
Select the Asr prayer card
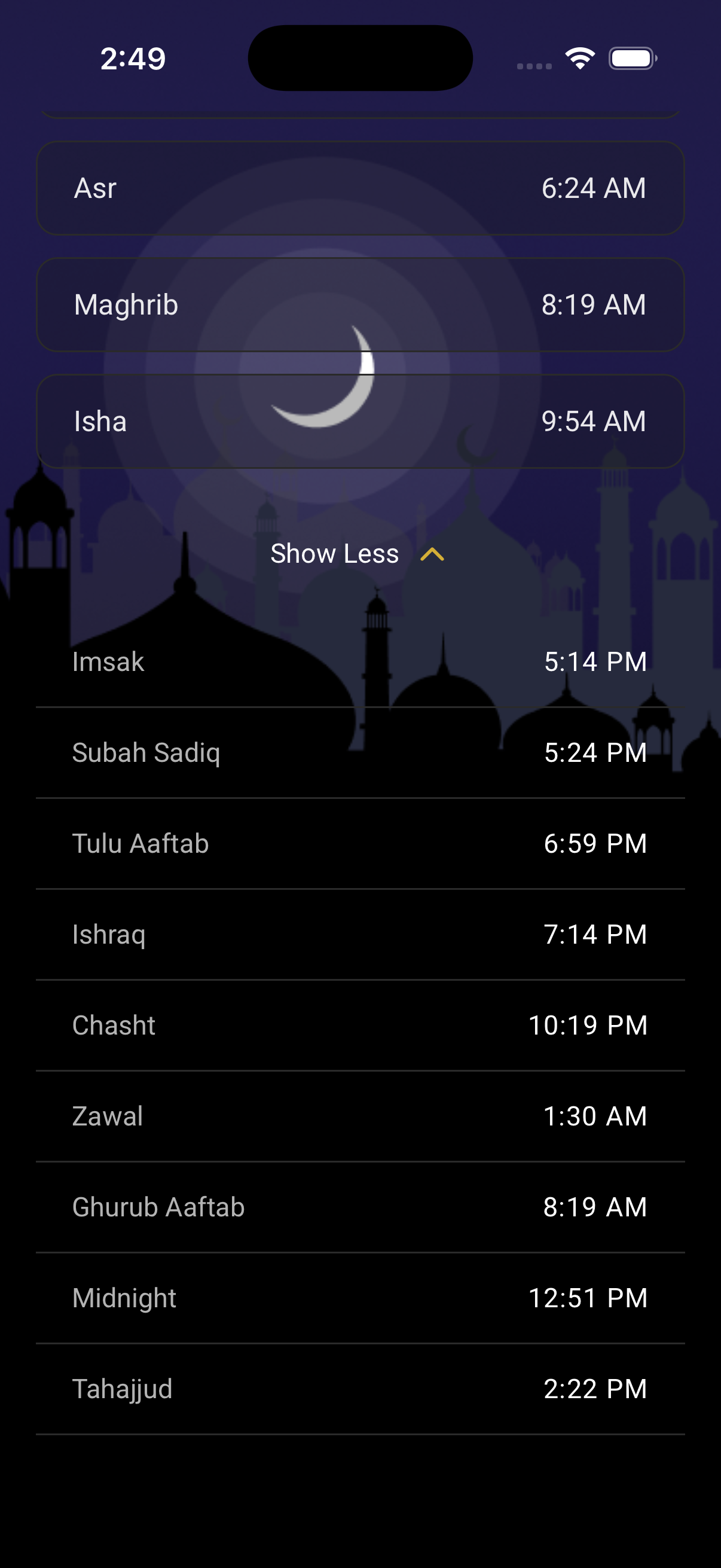pos(360,188)
